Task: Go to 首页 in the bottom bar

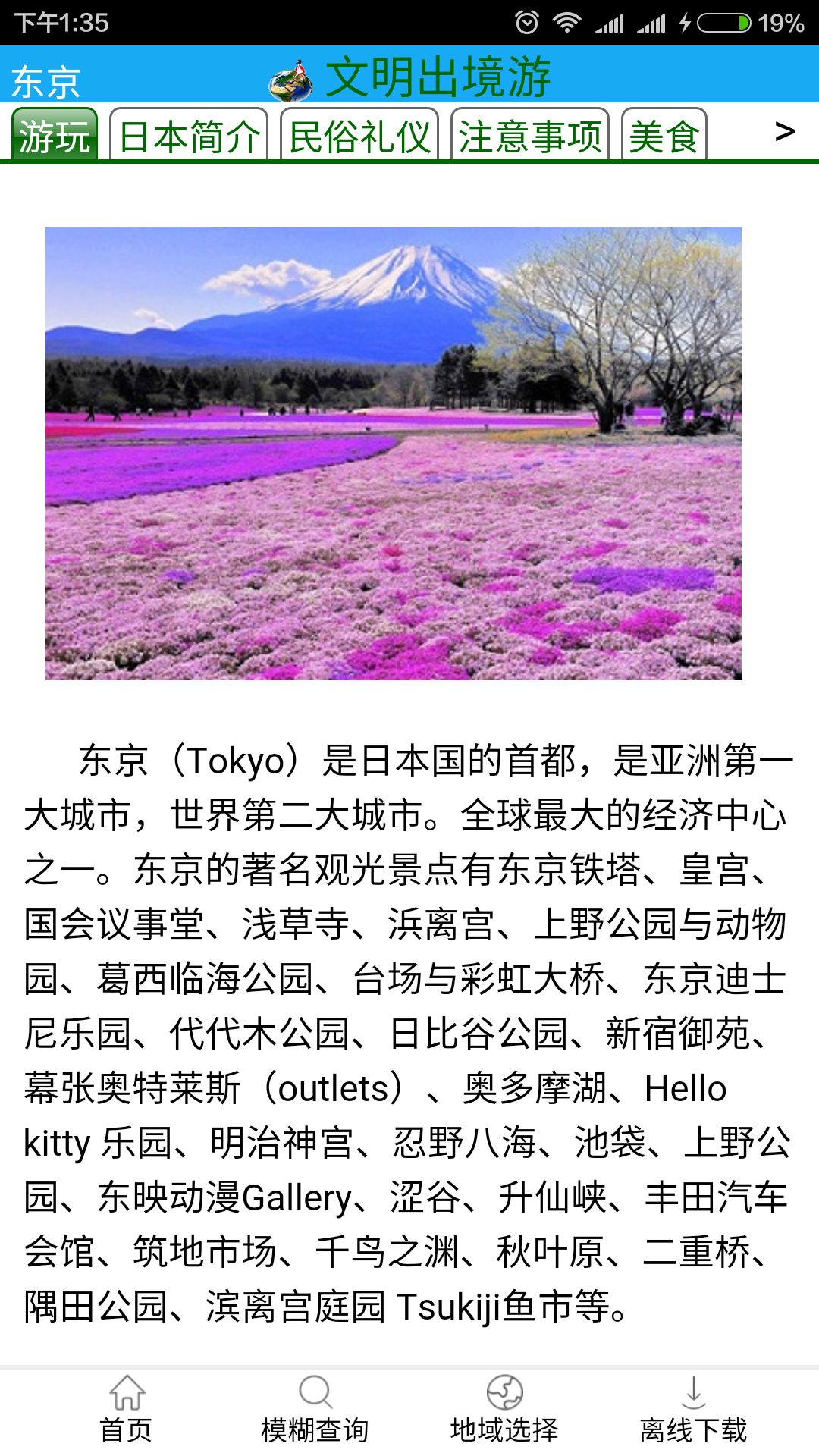Action: [x=127, y=1410]
